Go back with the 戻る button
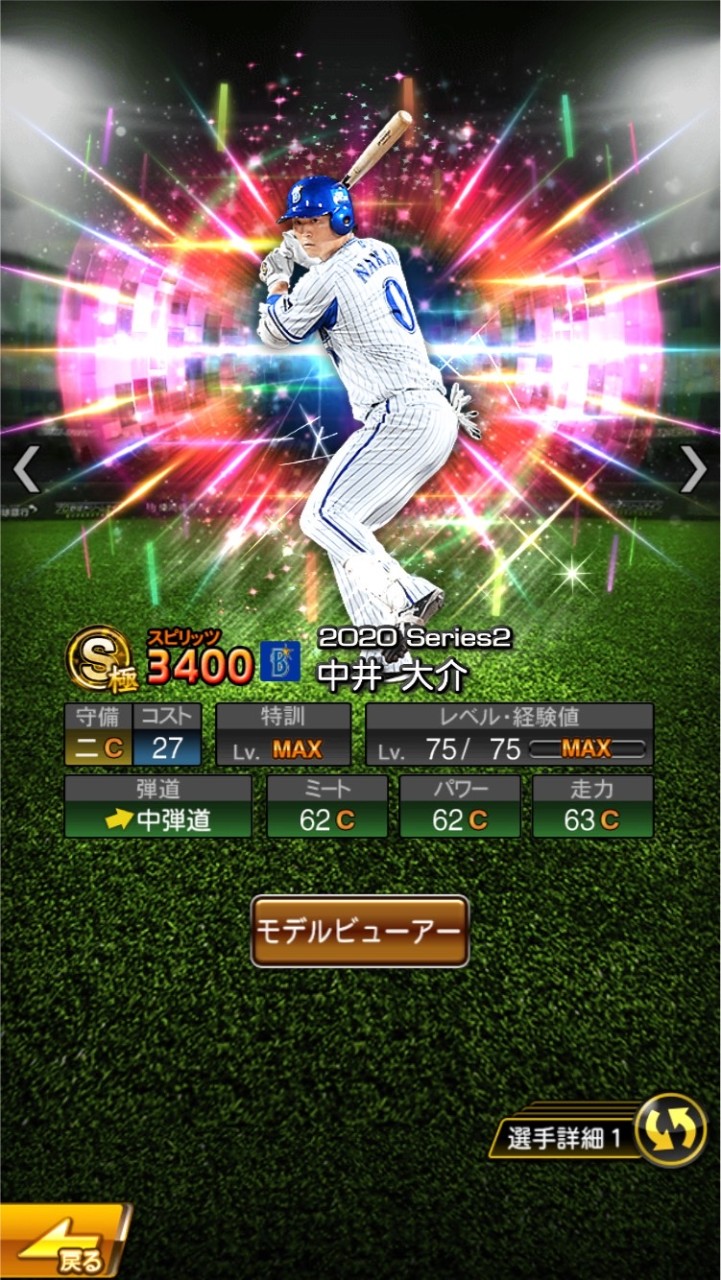721x1280 pixels. (63, 1243)
